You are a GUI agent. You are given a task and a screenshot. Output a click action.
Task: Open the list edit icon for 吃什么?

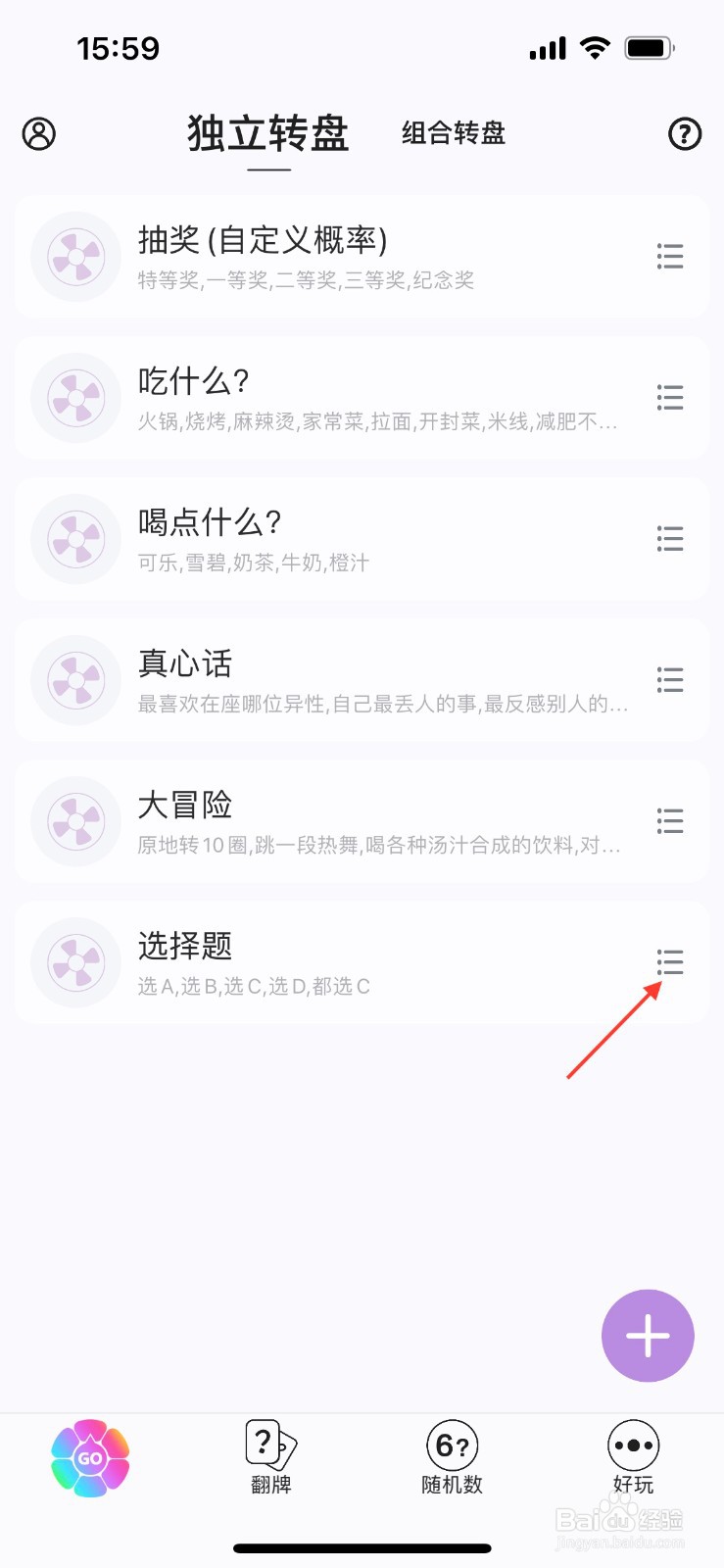point(669,398)
